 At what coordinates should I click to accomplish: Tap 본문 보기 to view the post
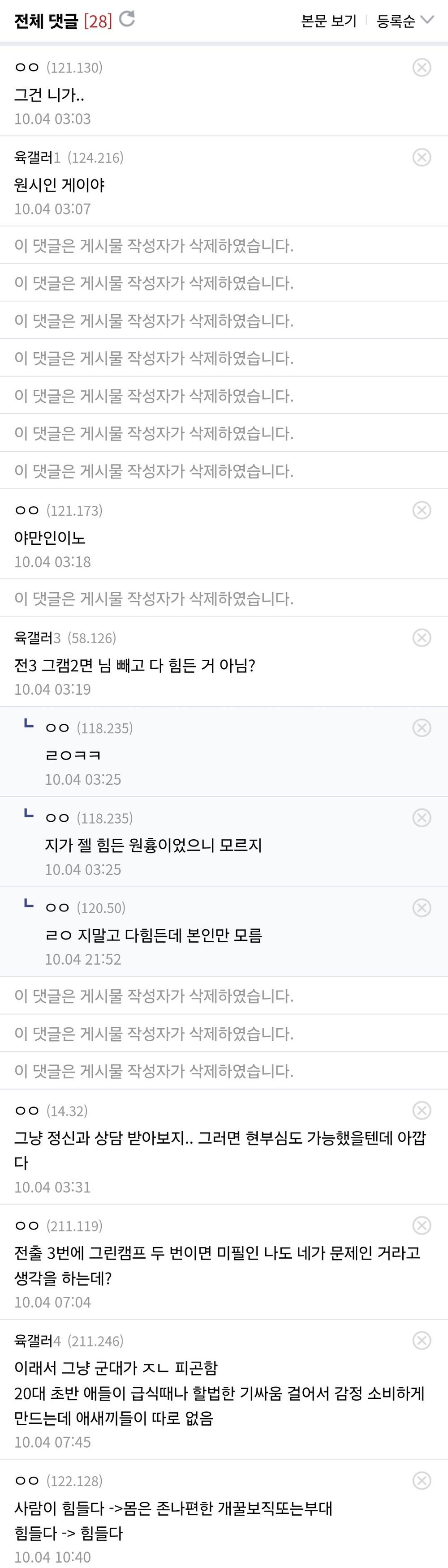point(328,21)
